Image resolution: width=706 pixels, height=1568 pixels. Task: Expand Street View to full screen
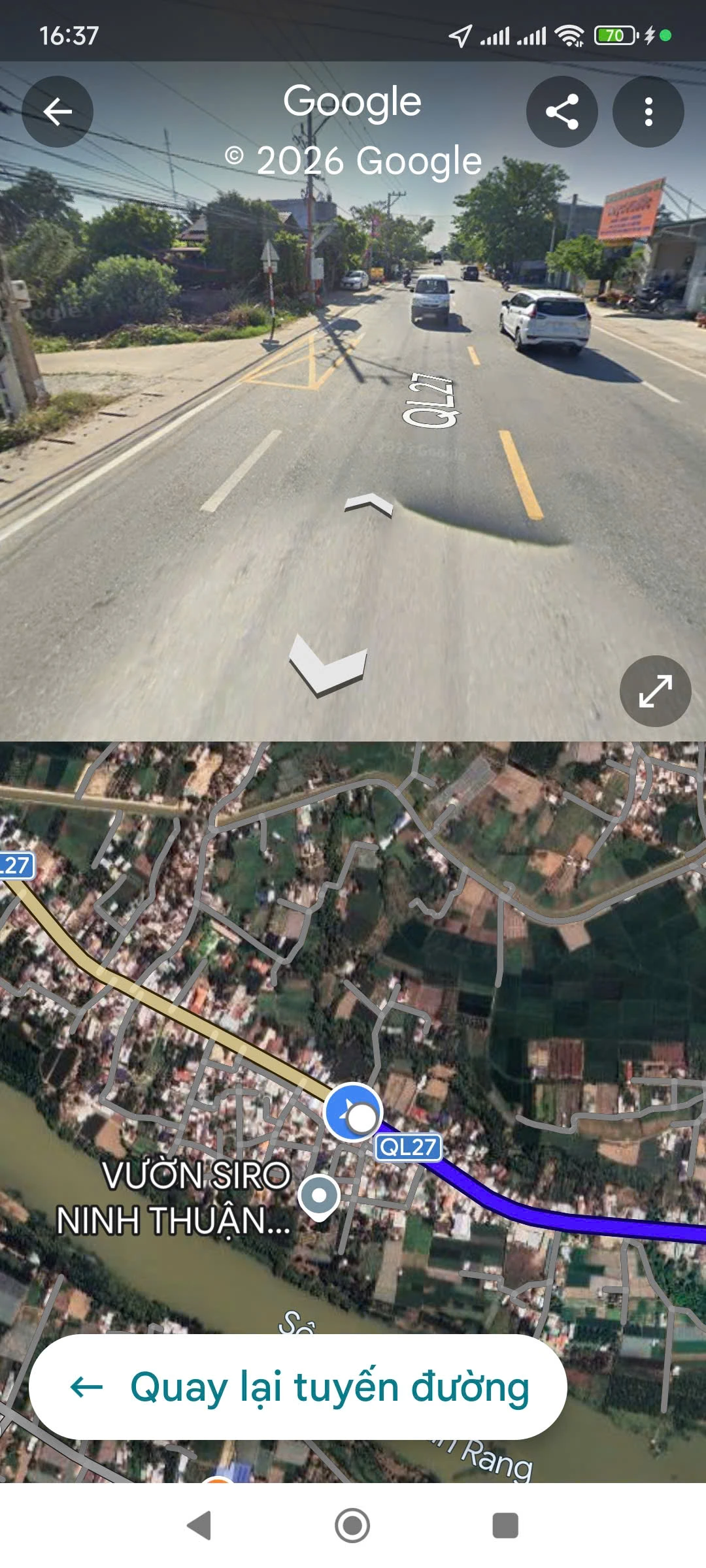pos(655,691)
